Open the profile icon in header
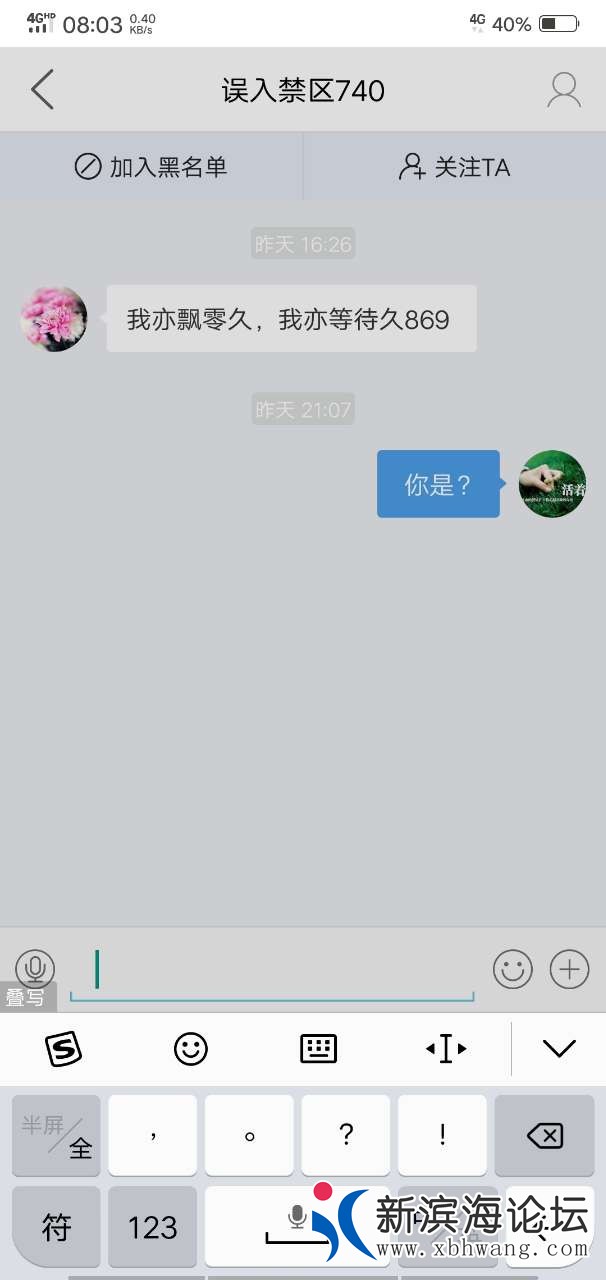This screenshot has width=606, height=1280. [x=564, y=90]
